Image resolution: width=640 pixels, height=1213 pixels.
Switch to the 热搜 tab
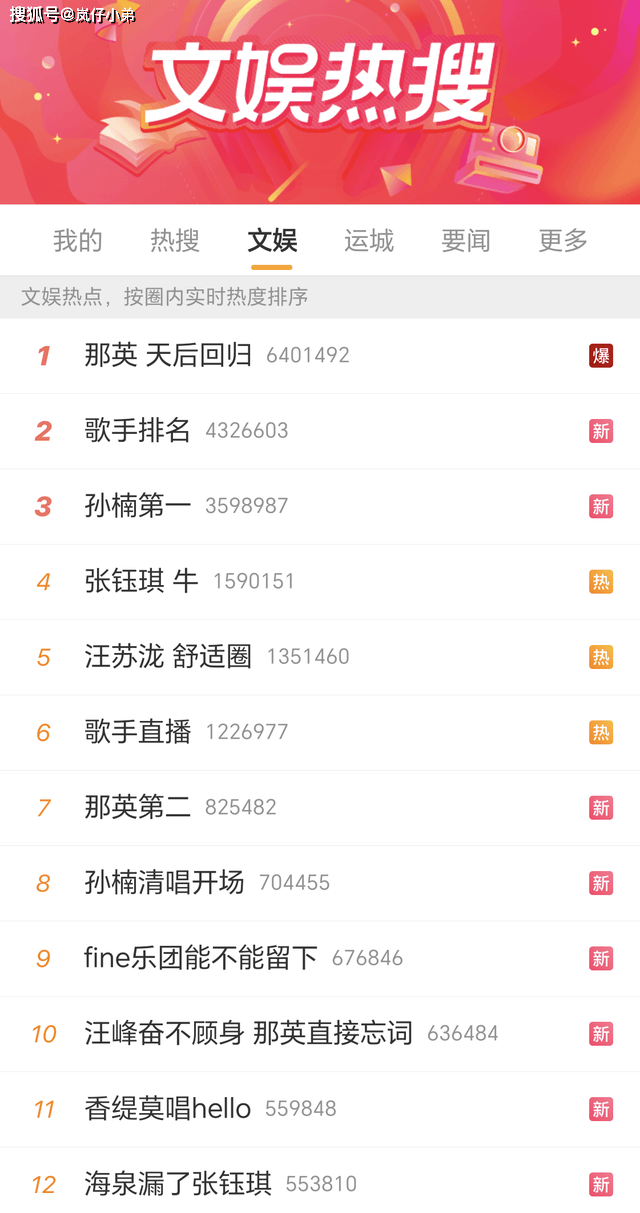coord(175,241)
